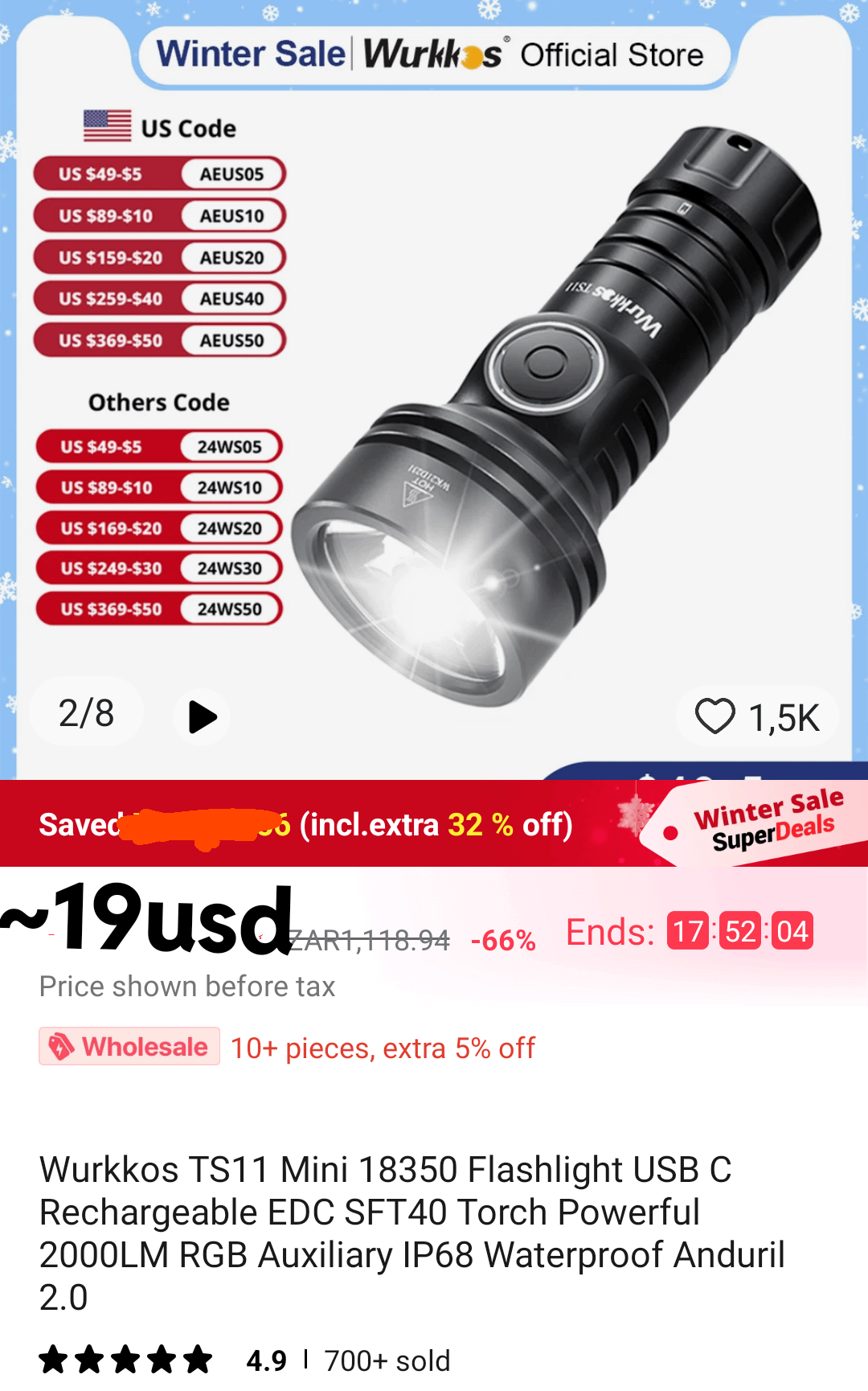
Task: Open the Wholesale extra 5% off offer
Action: pos(287,1047)
